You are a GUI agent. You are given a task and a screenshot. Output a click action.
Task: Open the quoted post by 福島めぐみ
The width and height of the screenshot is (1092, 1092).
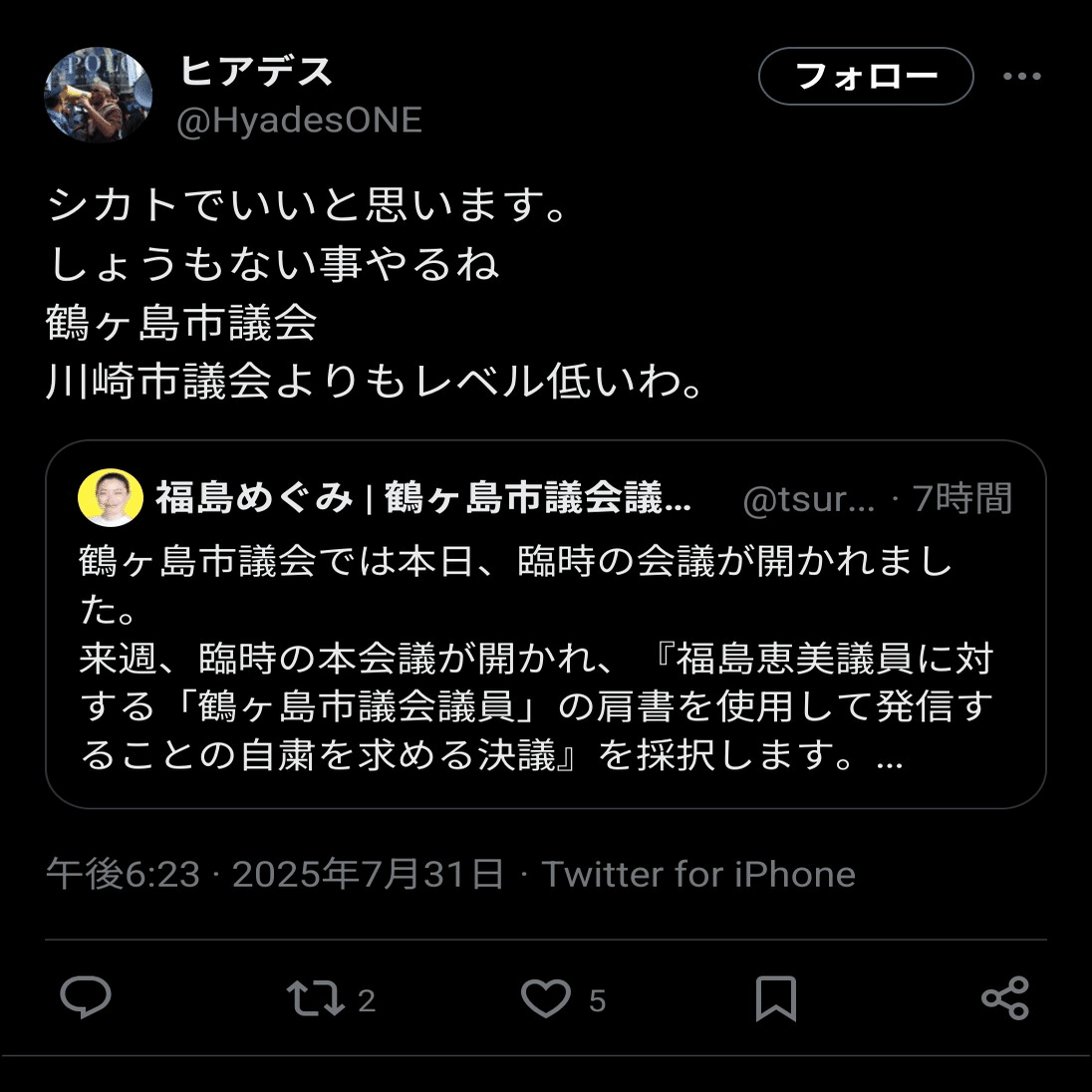(x=545, y=658)
